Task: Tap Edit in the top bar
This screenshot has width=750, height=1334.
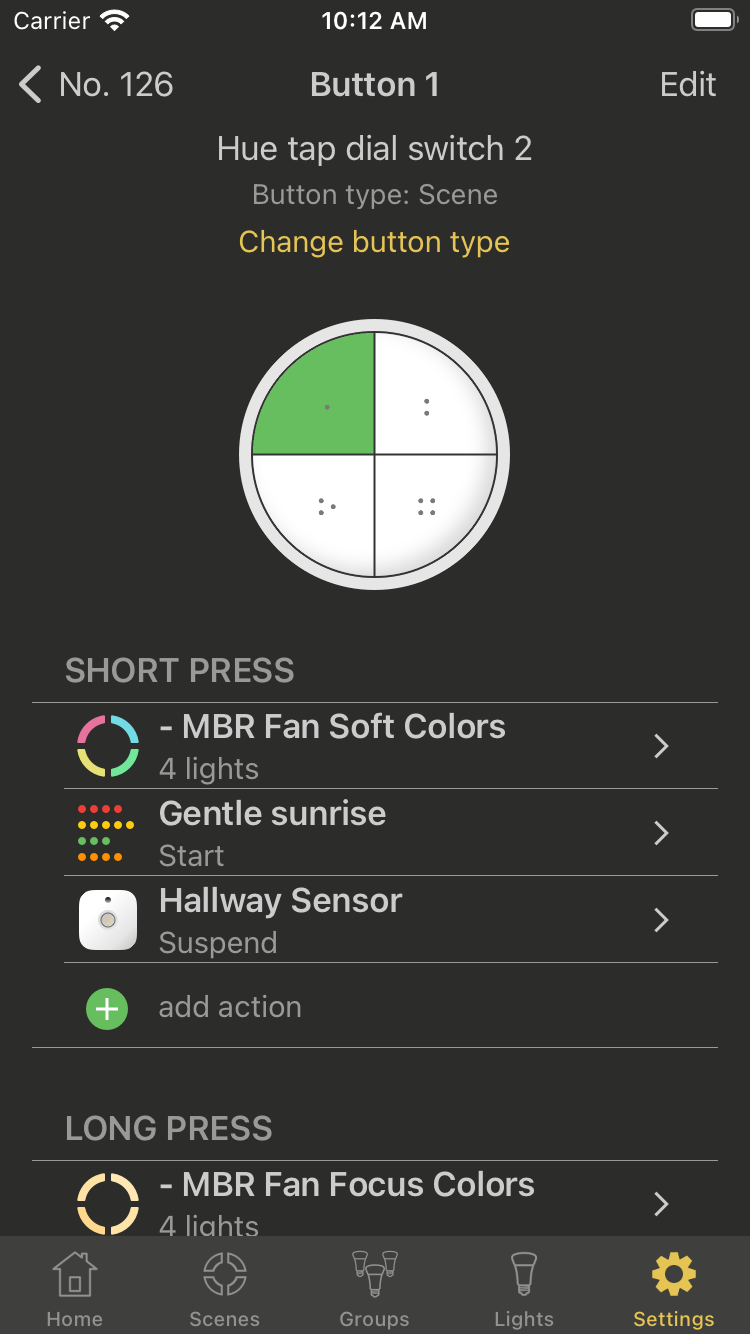Action: (x=688, y=85)
